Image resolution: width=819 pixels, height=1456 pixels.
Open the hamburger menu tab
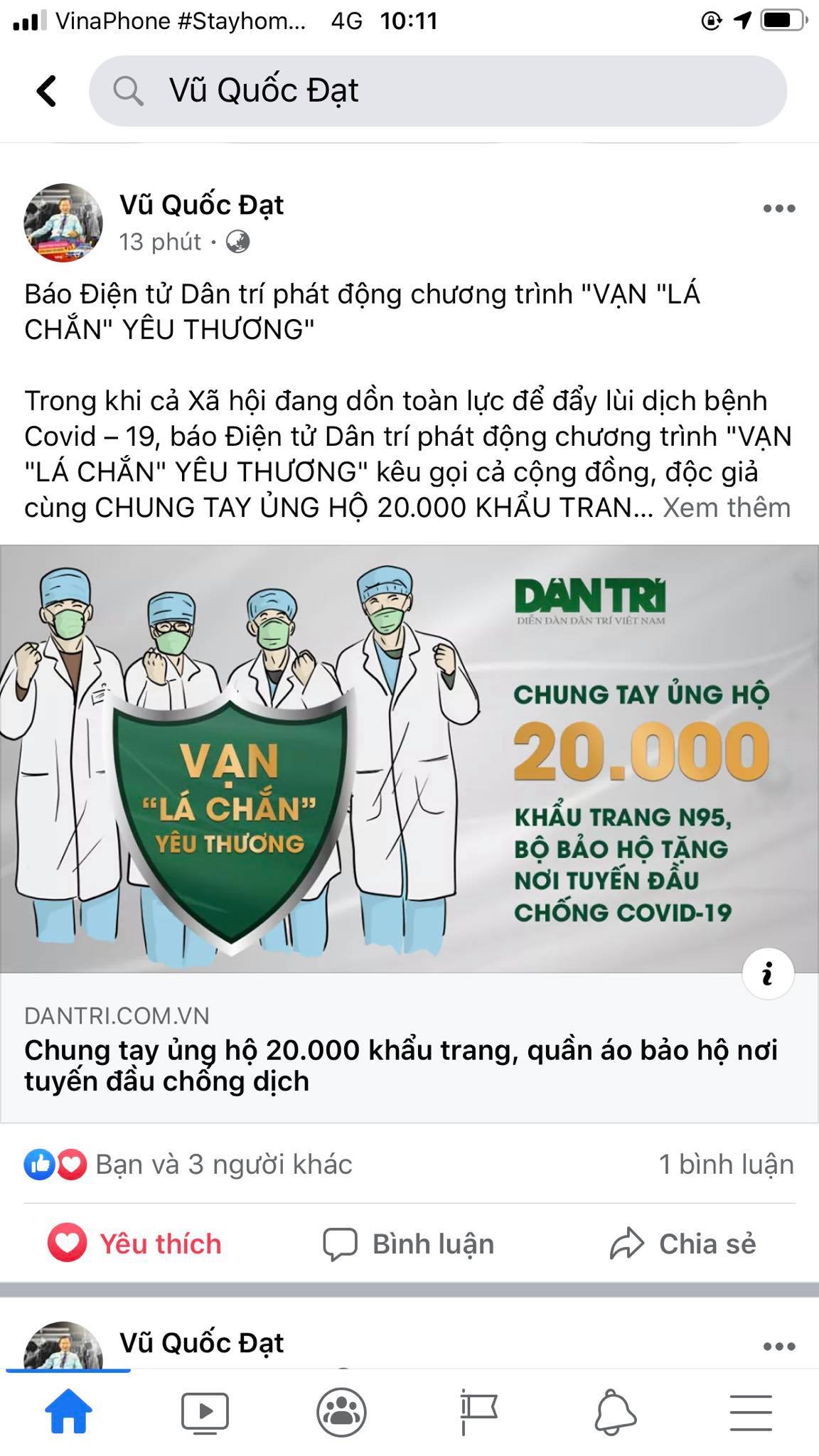pyautogui.click(x=751, y=1411)
